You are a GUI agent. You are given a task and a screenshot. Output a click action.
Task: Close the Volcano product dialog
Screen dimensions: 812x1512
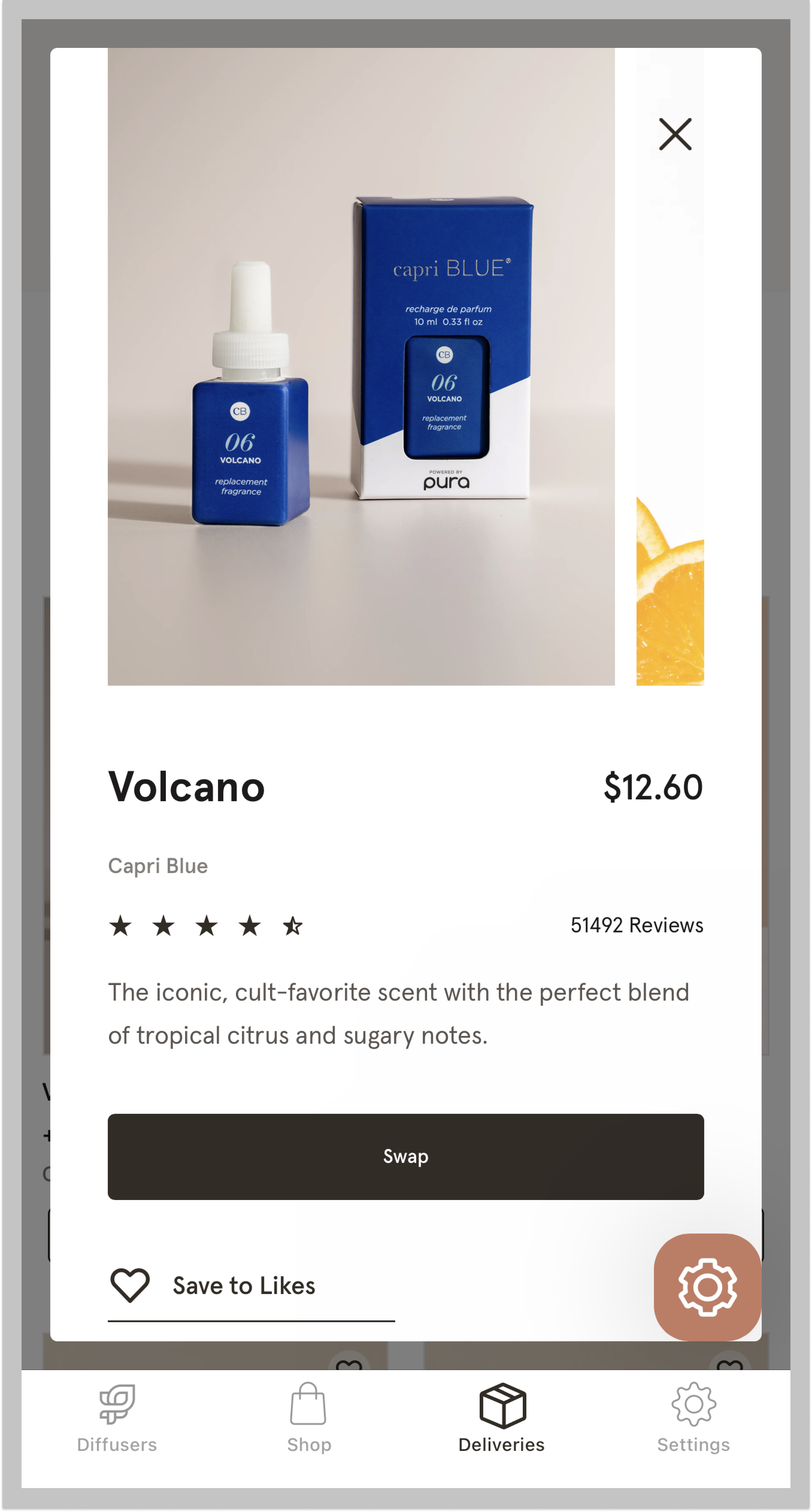(x=675, y=134)
